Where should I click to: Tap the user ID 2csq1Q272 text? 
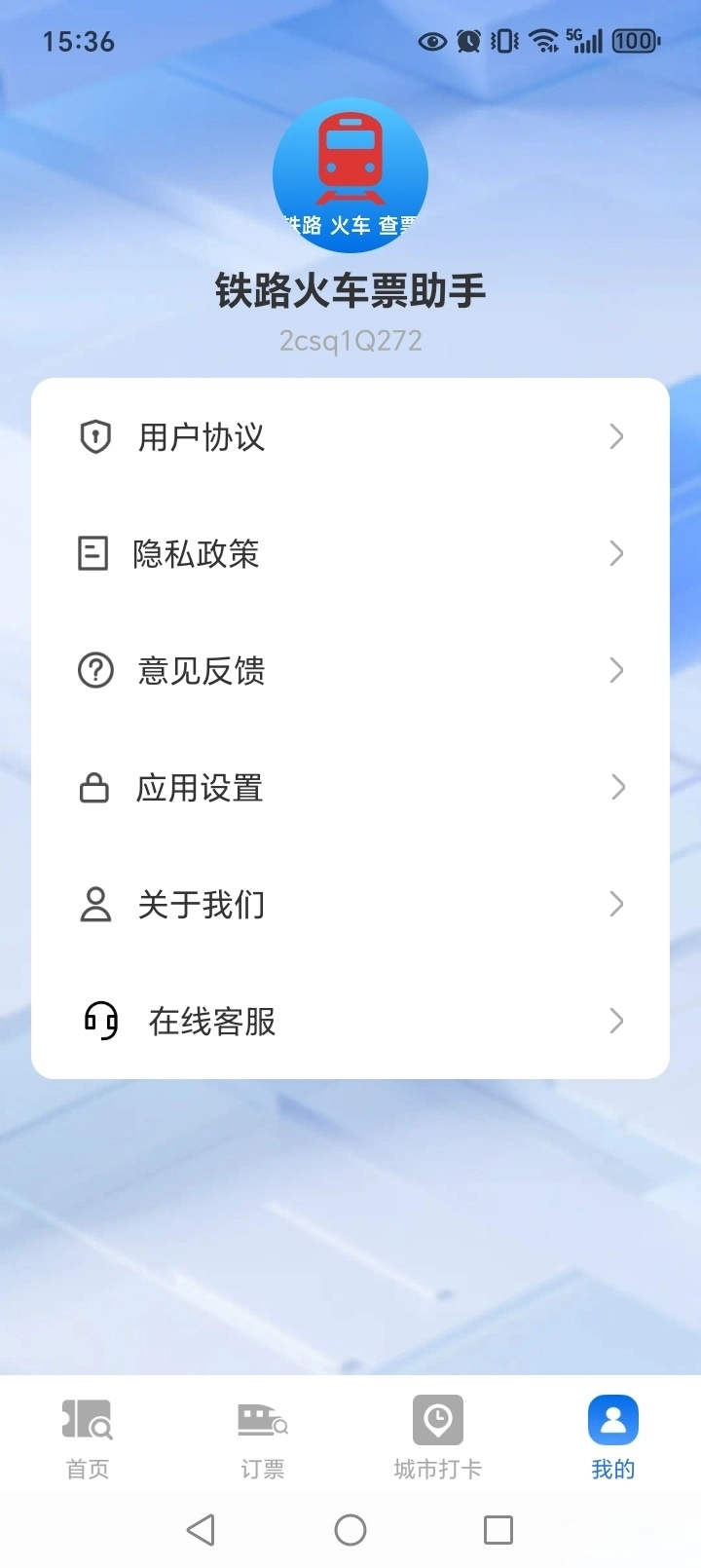pos(350,340)
